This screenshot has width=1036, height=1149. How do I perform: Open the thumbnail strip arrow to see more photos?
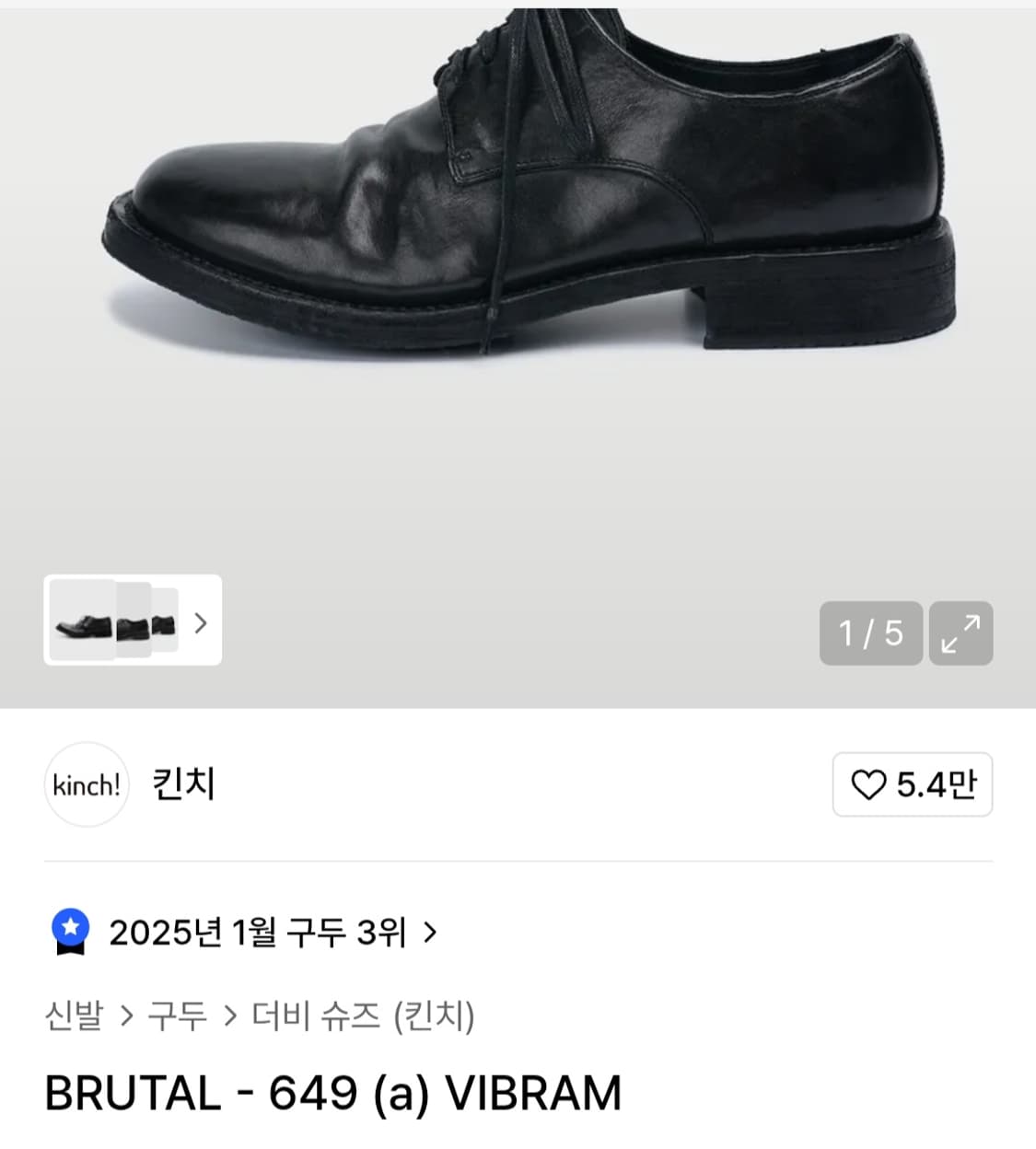pos(199,624)
